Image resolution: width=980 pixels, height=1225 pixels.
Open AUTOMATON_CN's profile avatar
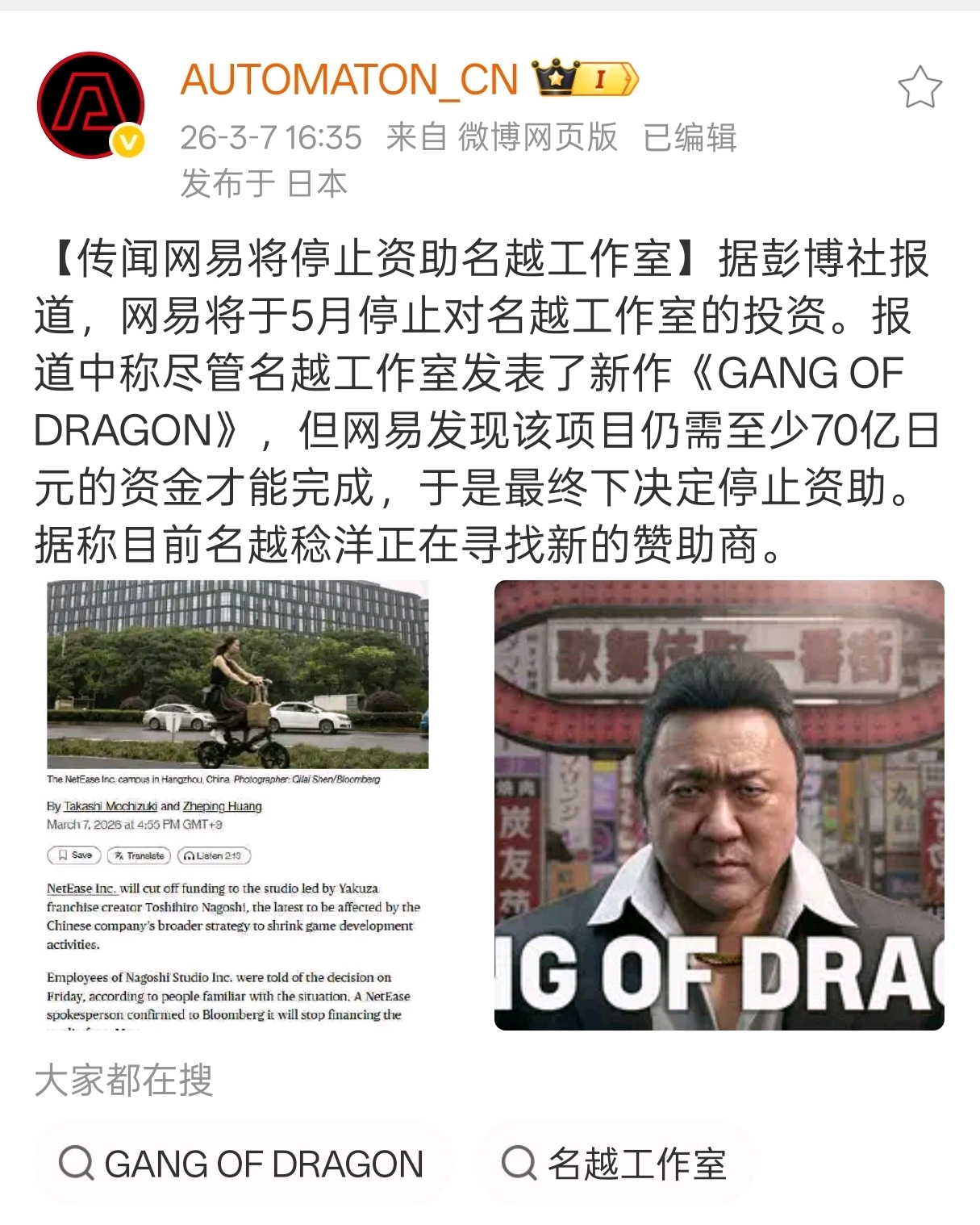pos(90,105)
